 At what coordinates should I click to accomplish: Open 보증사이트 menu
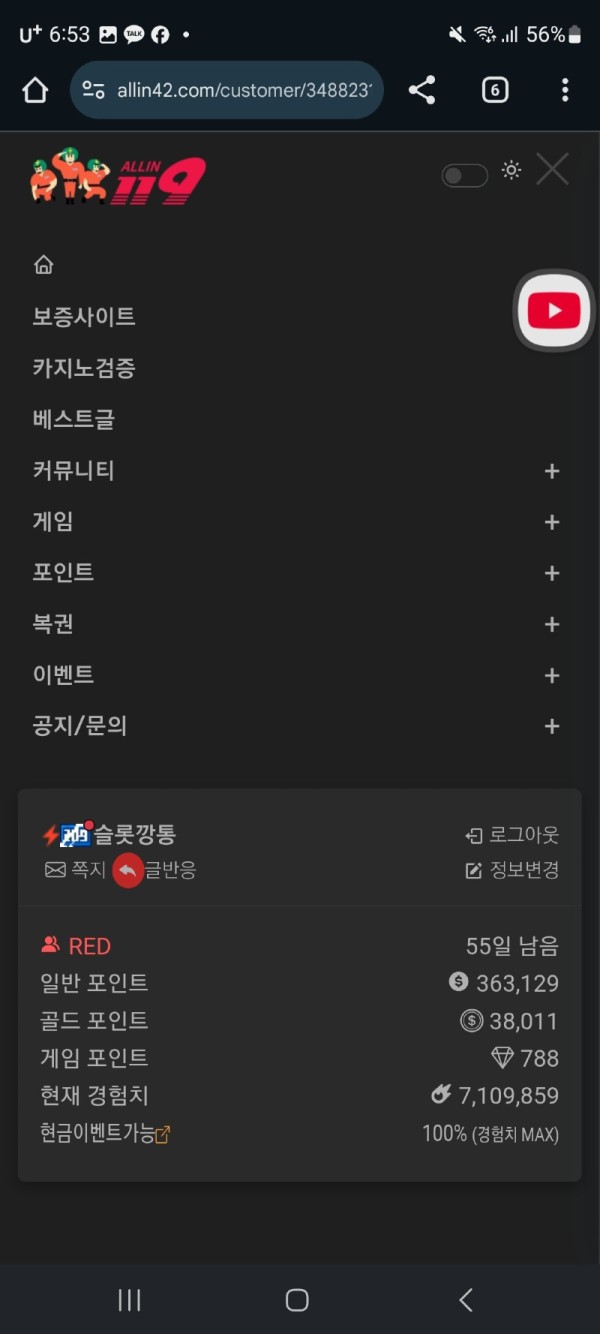click(x=84, y=317)
